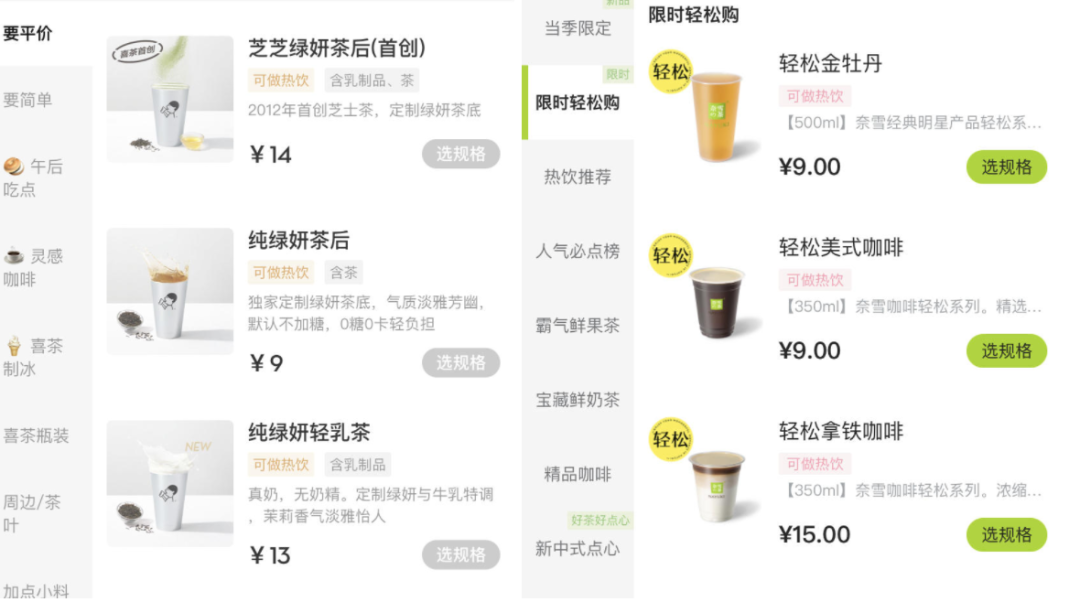
Task: Go to 人气必点榜 category
Action: (x=577, y=251)
